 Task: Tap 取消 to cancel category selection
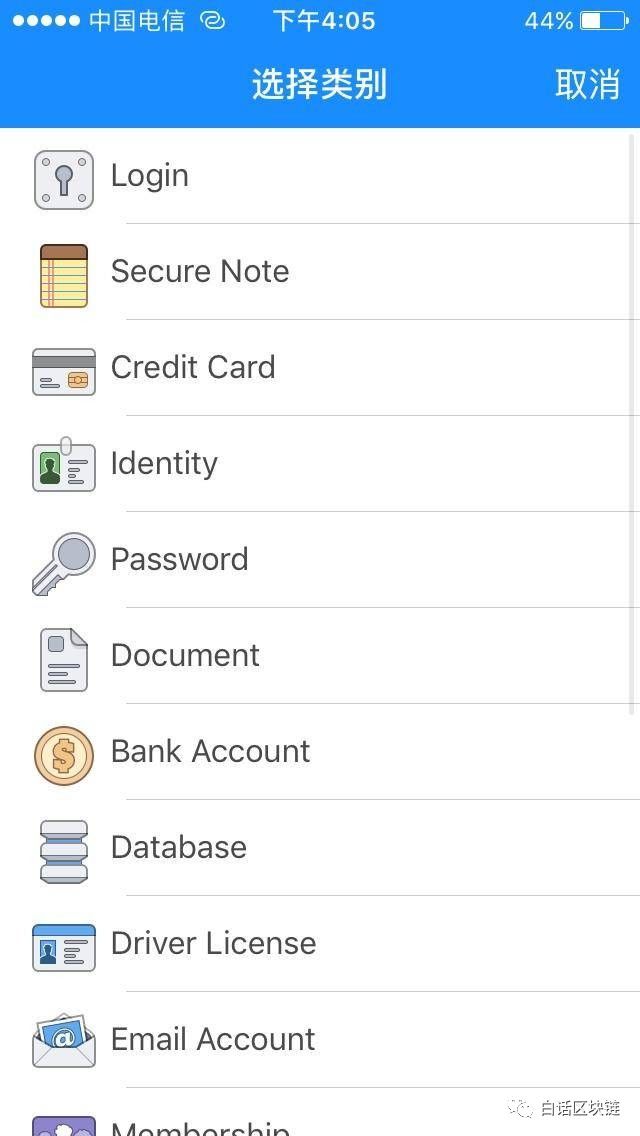click(x=587, y=85)
